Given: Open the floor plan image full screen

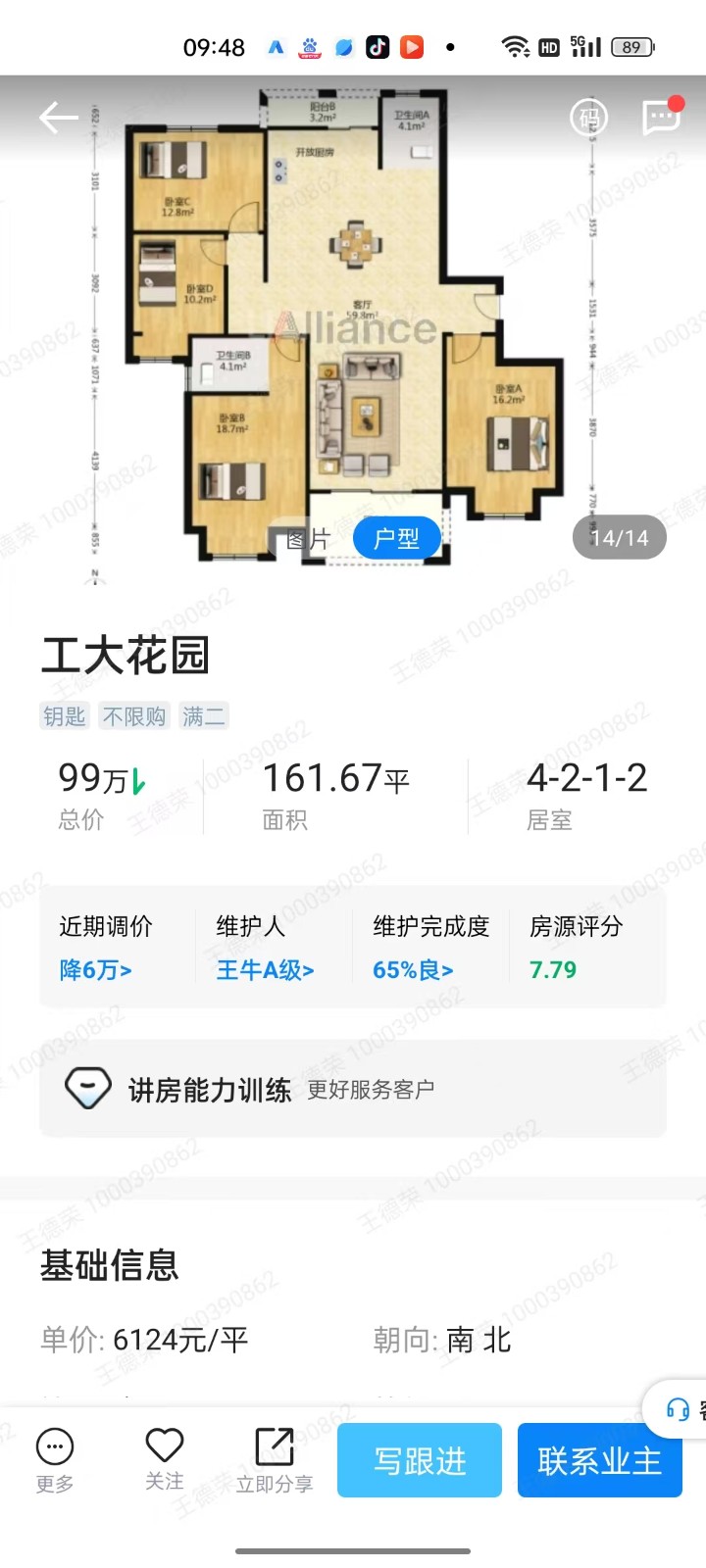Looking at the screenshot, I should (353, 323).
